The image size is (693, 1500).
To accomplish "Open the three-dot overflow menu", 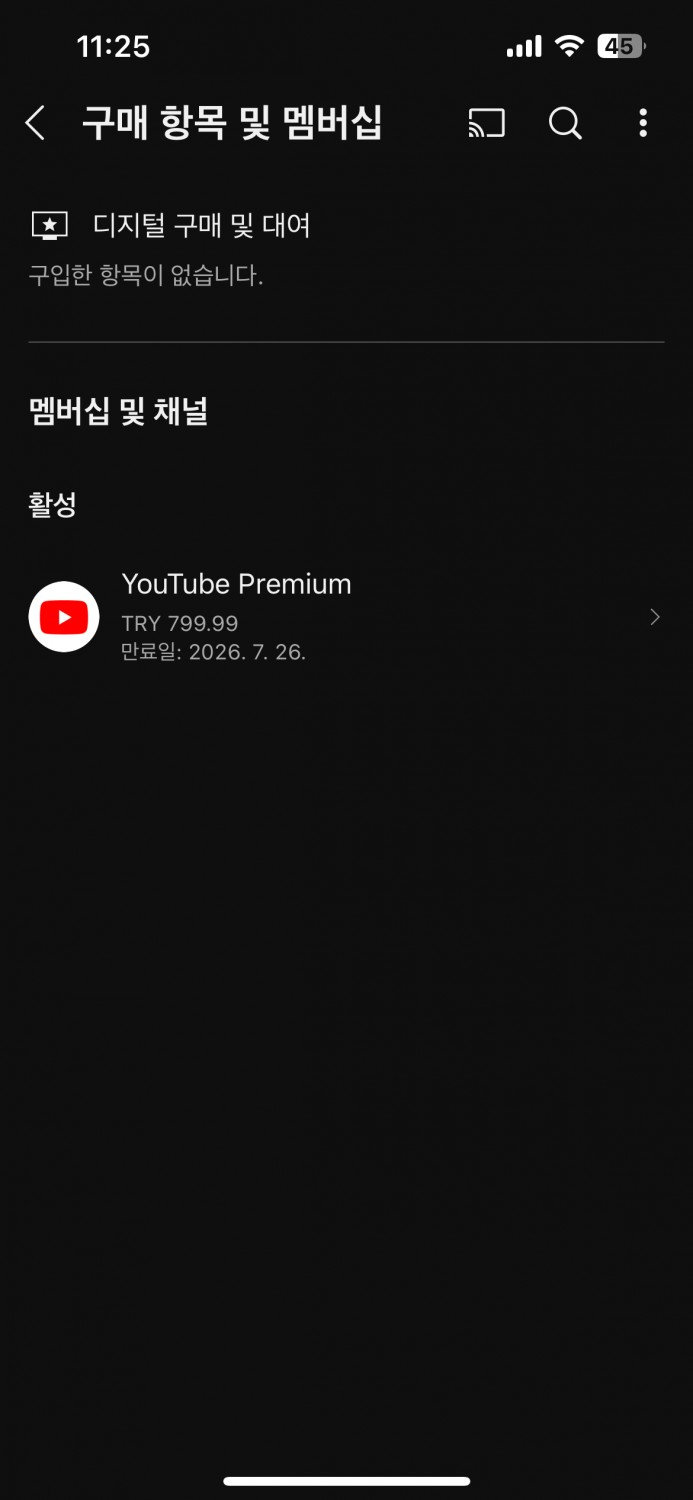I will tap(642, 123).
